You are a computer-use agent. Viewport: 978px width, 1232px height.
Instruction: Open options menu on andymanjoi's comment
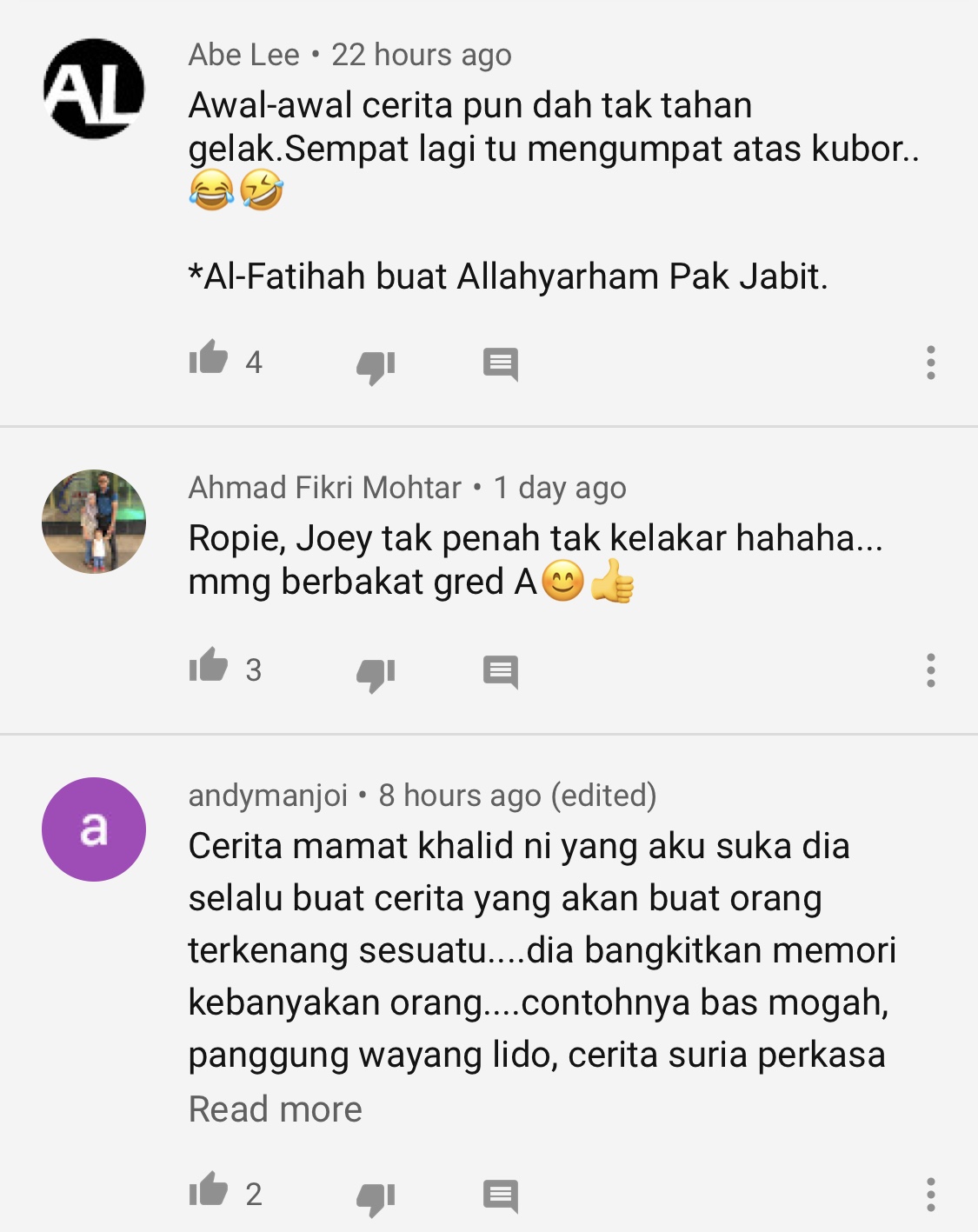pyautogui.click(x=930, y=1195)
